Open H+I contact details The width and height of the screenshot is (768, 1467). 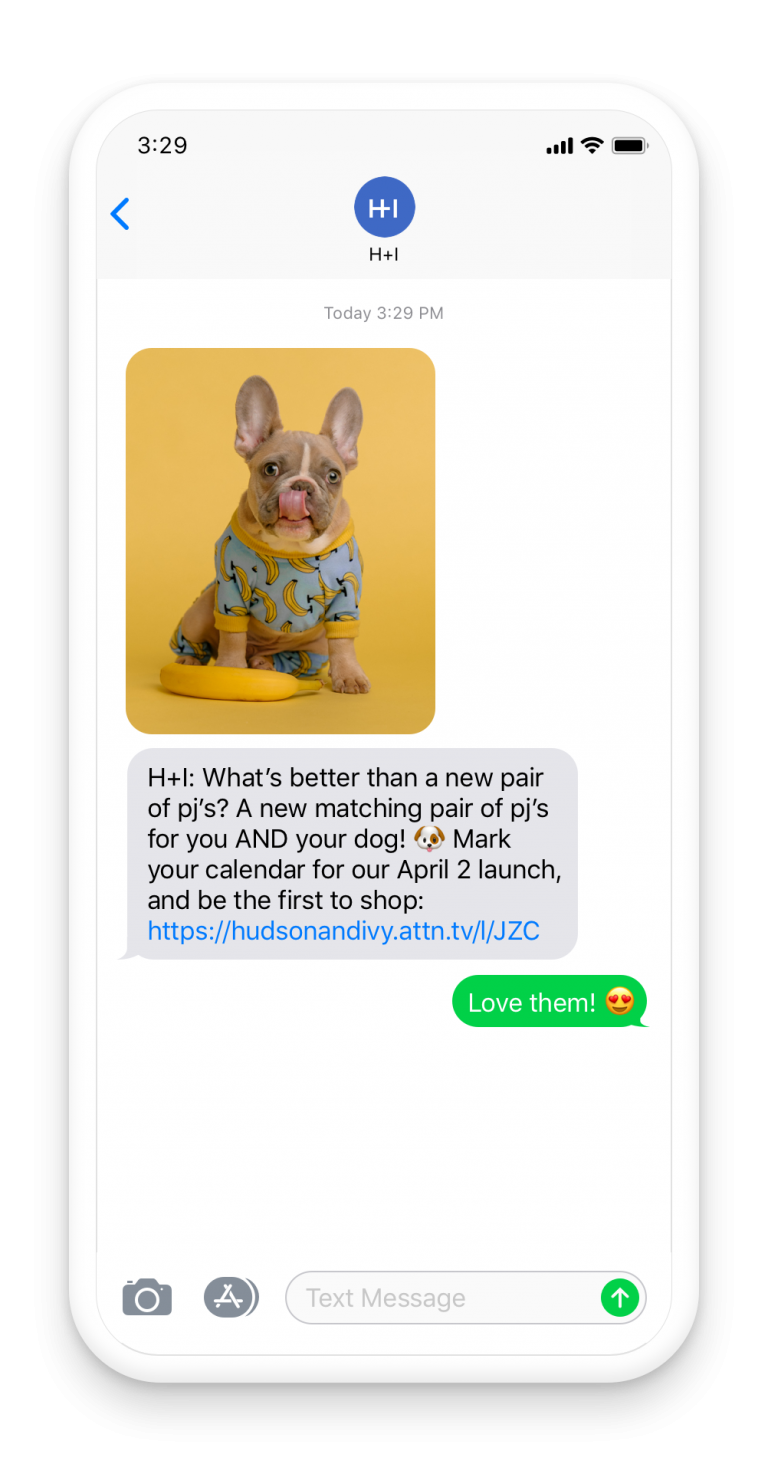tap(384, 209)
